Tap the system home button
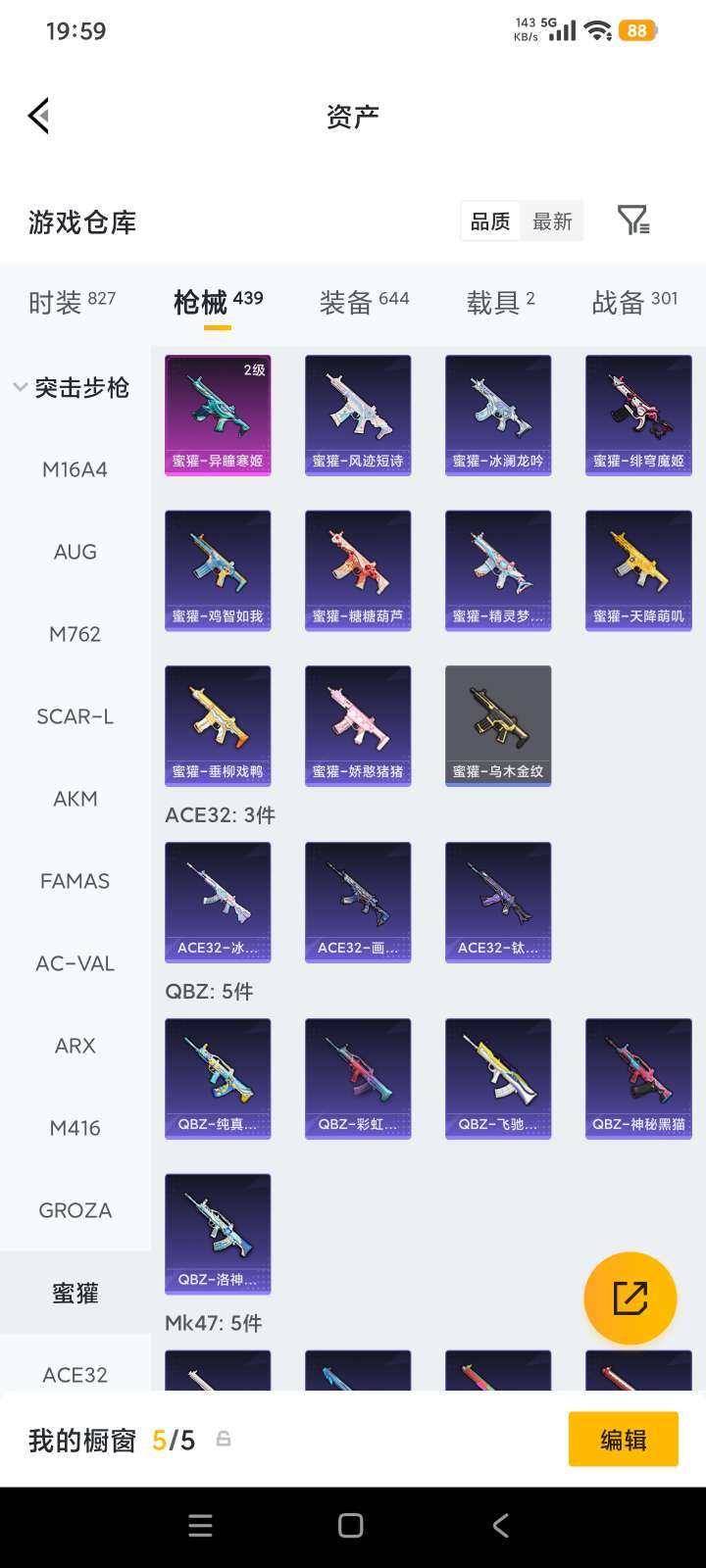 (x=350, y=1526)
